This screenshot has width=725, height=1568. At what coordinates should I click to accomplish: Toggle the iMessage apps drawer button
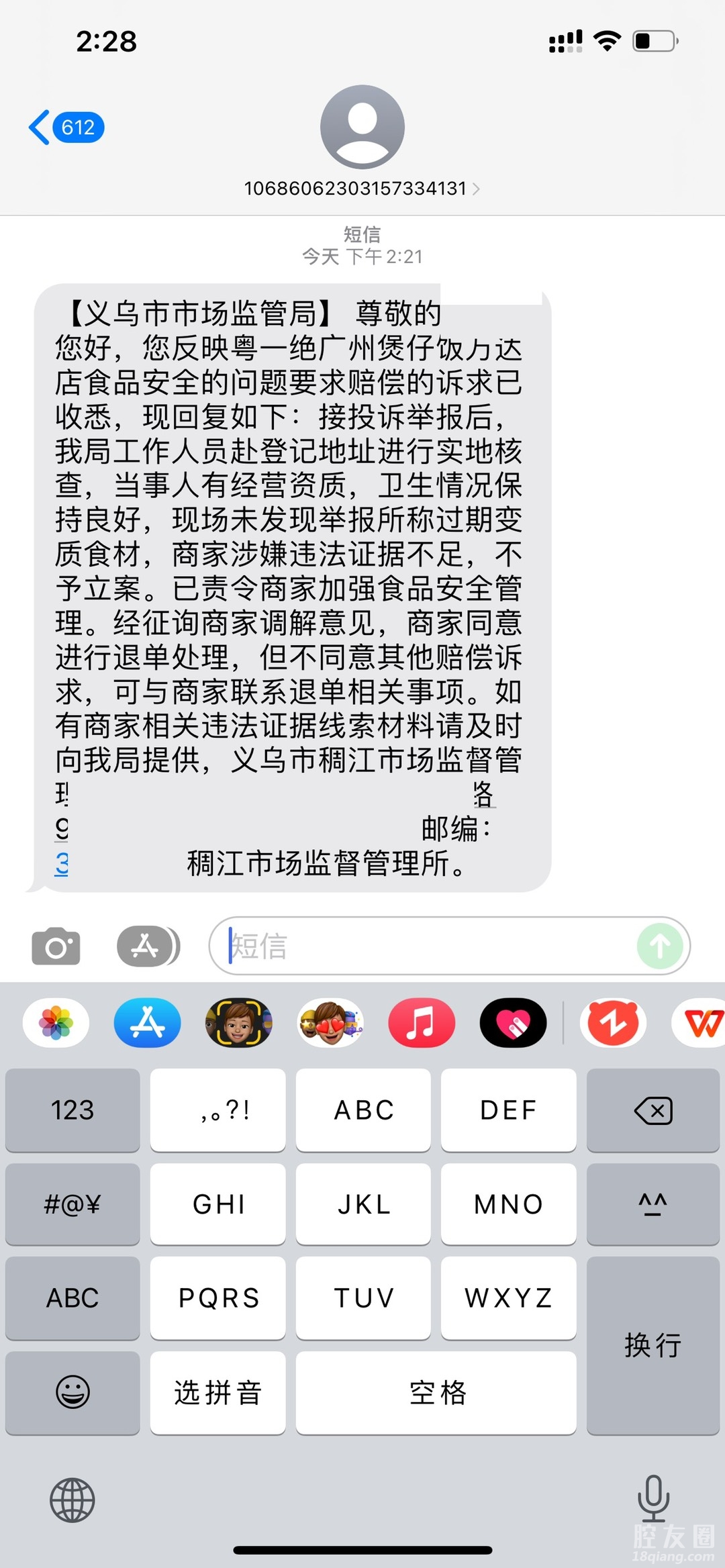click(x=148, y=946)
